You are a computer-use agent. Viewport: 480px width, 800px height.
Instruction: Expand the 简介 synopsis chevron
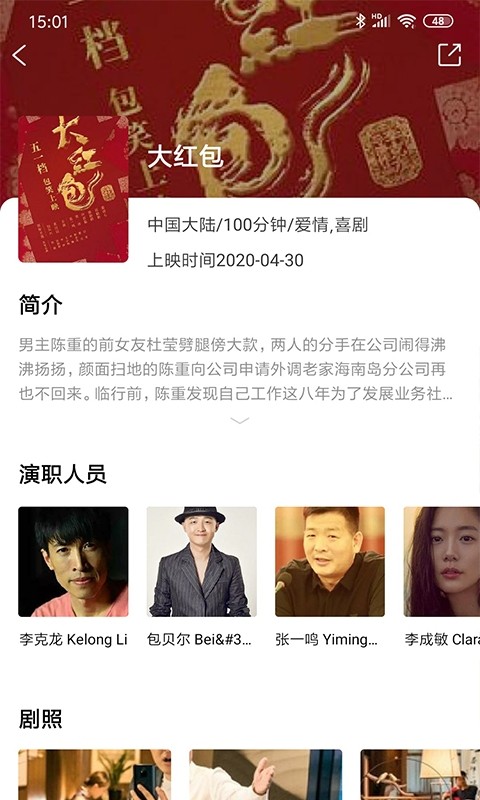click(x=240, y=420)
